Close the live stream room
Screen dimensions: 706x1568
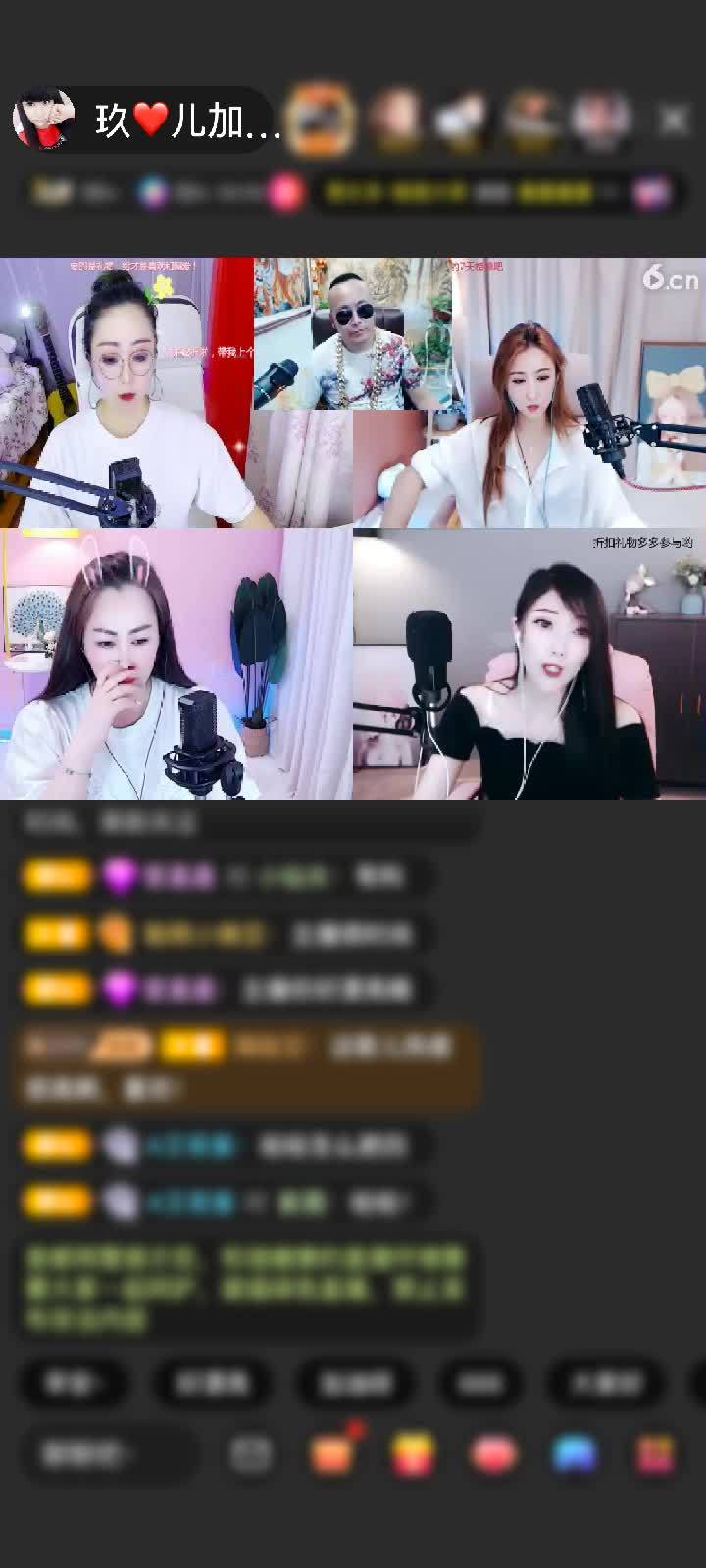point(674,120)
